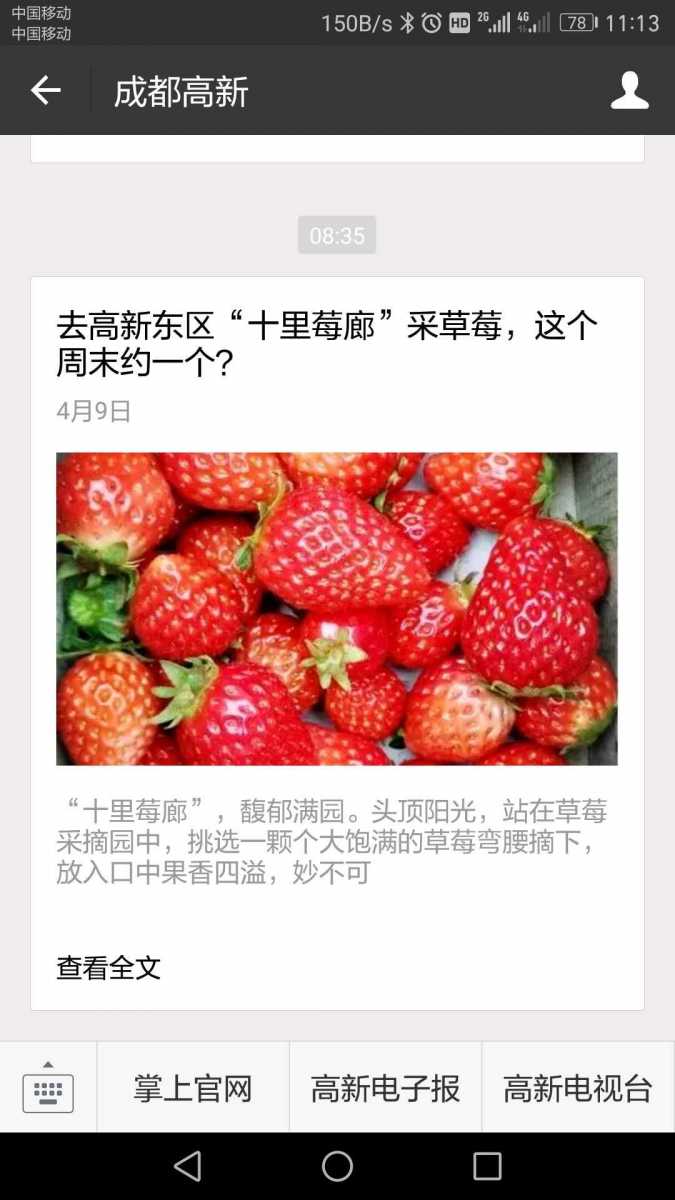The image size is (675, 1200).
Task: Go back from 成都高新 chat
Action: click(x=46, y=91)
